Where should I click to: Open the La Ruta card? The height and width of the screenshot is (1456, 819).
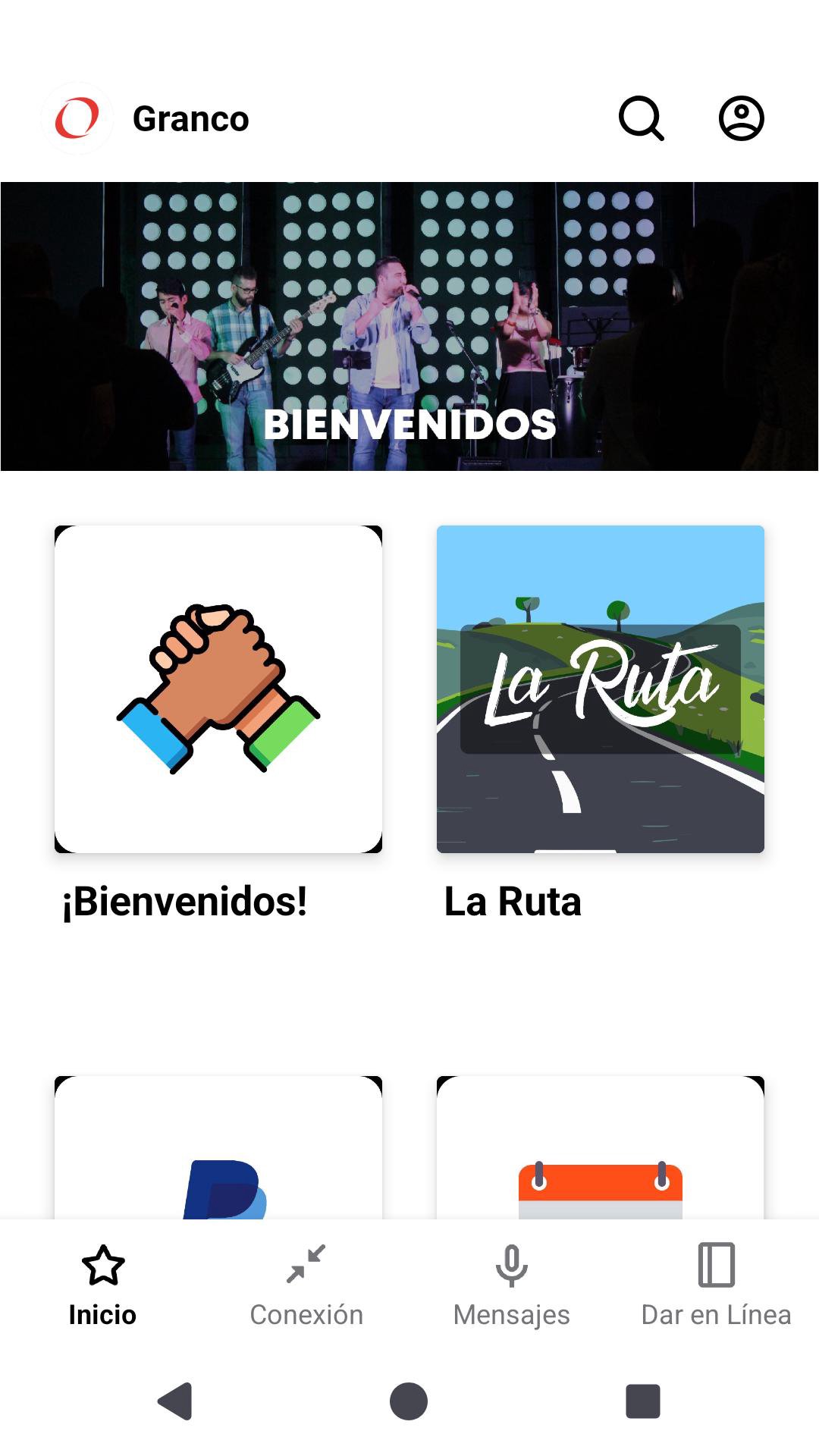click(601, 689)
